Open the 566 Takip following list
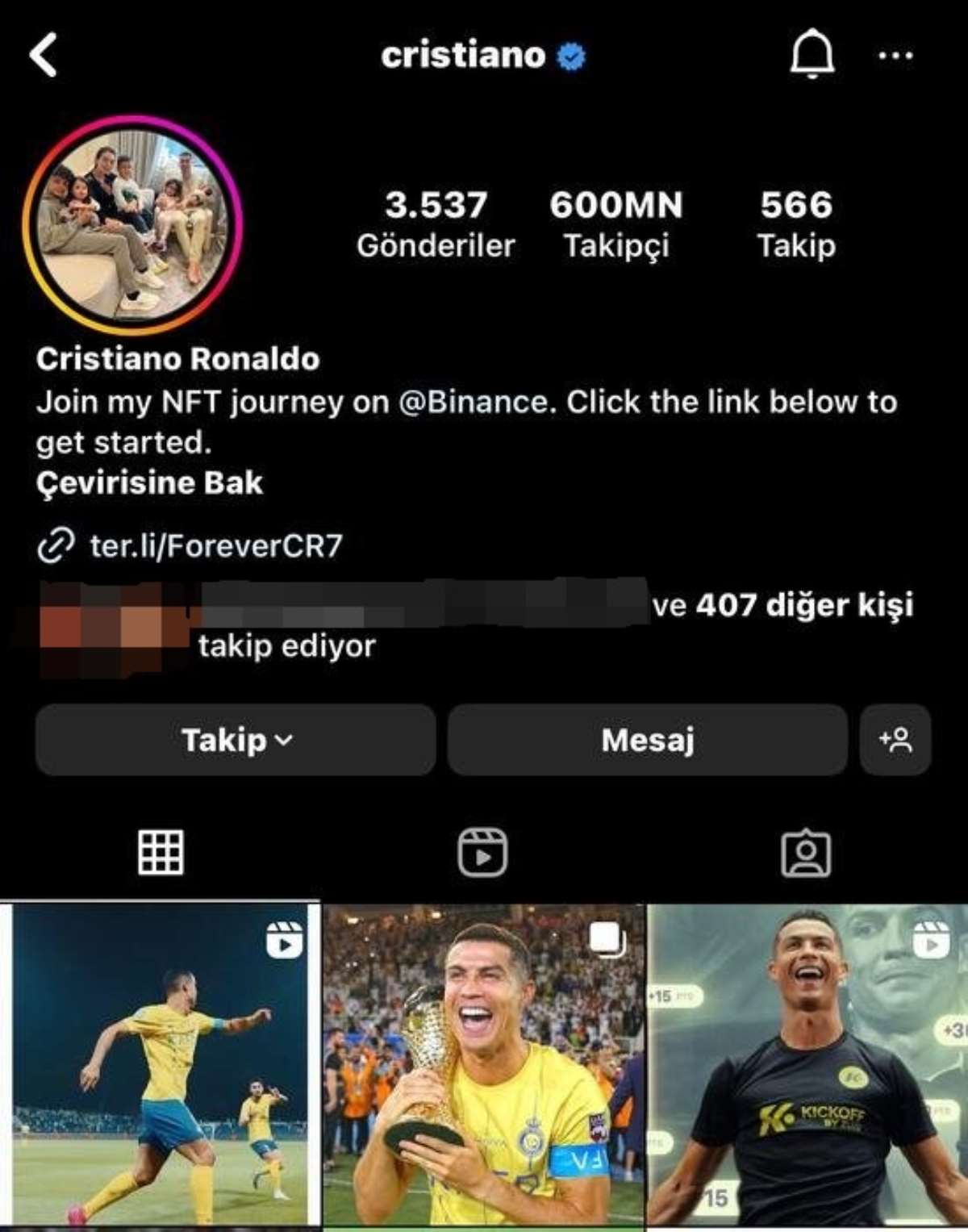Viewport: 968px width, 1232px height. [796, 224]
